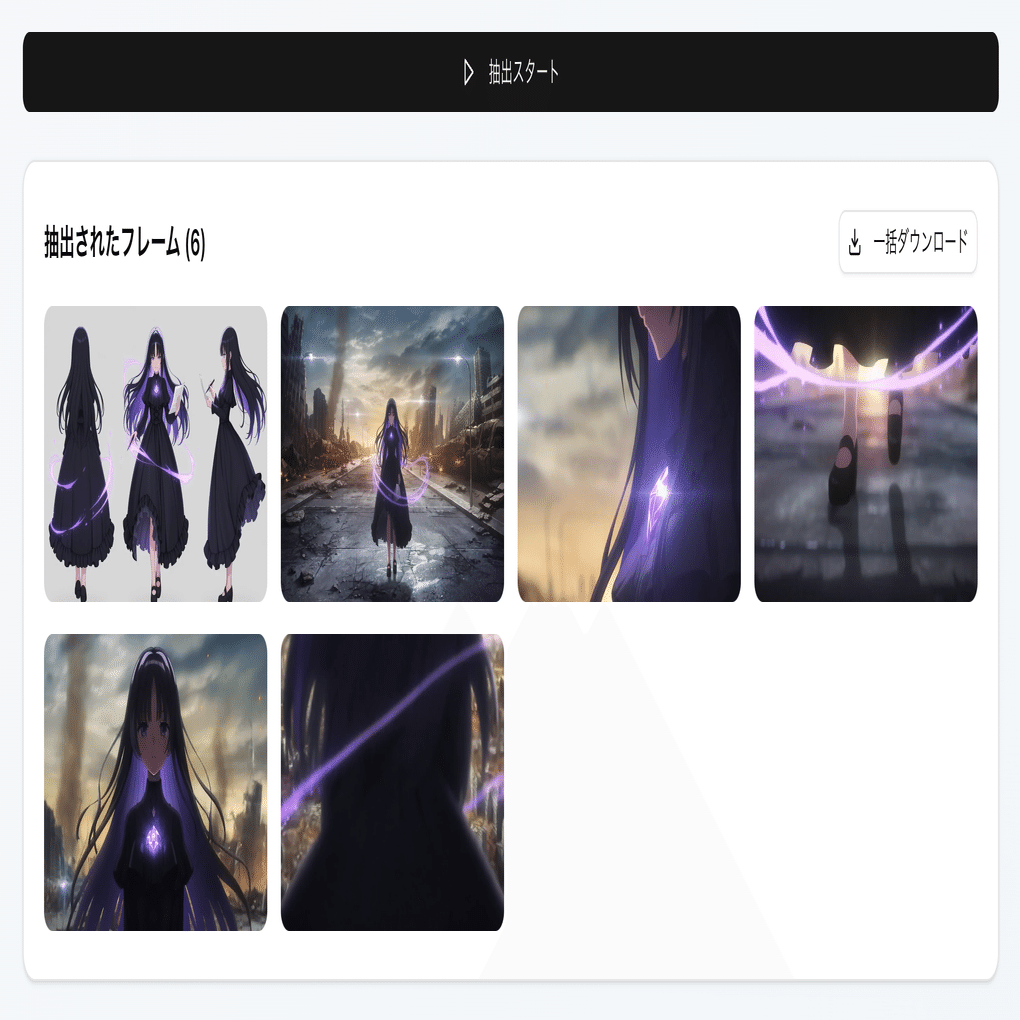This screenshot has width=1020, height=1020.
Task: Tap the 抽出スタート button
Action: [x=510, y=72]
